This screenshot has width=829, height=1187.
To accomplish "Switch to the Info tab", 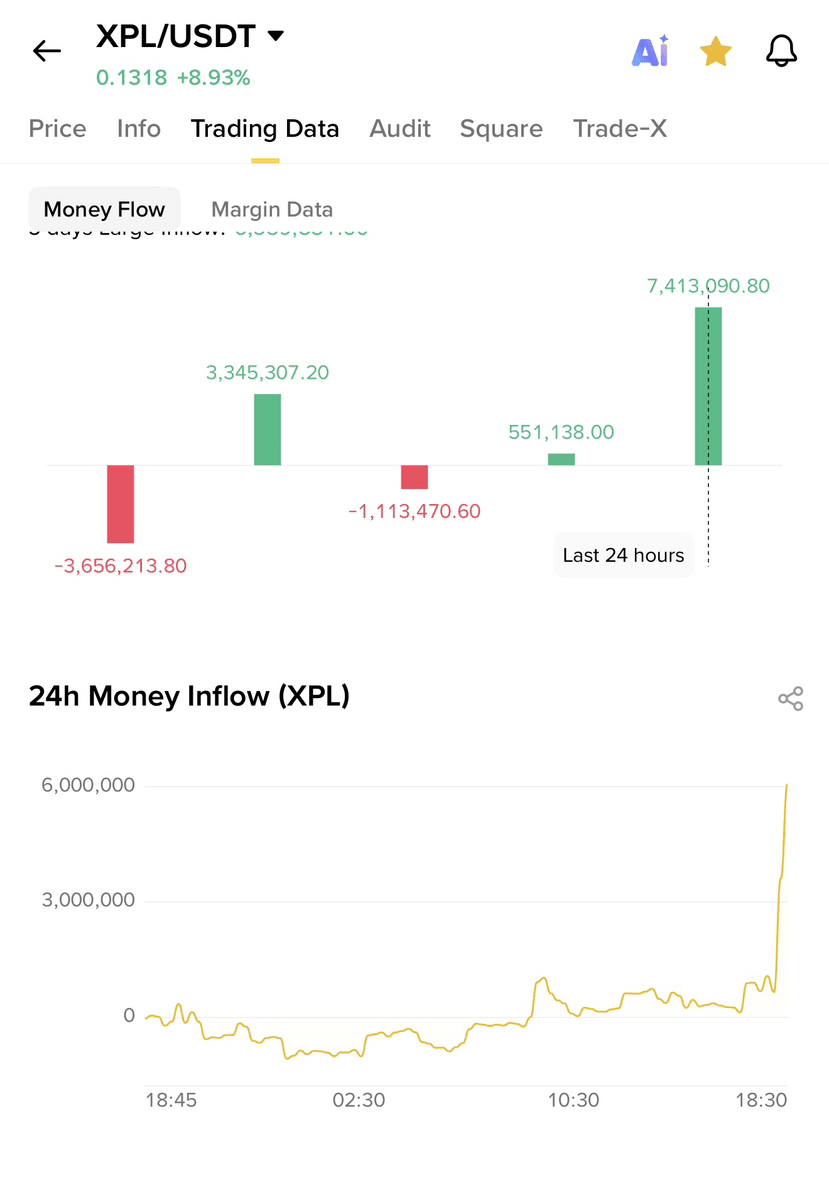I will tap(139, 129).
